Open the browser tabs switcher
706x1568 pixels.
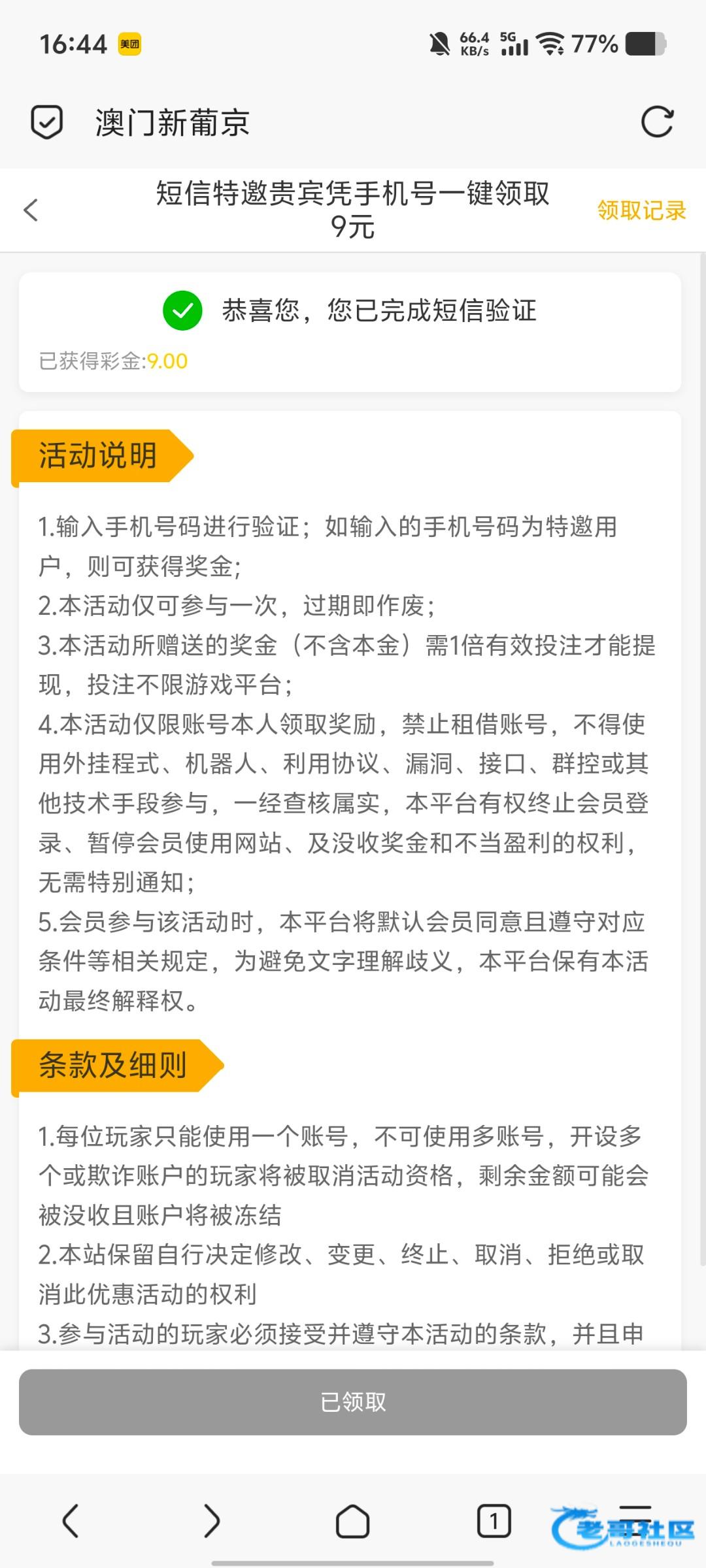[494, 1521]
